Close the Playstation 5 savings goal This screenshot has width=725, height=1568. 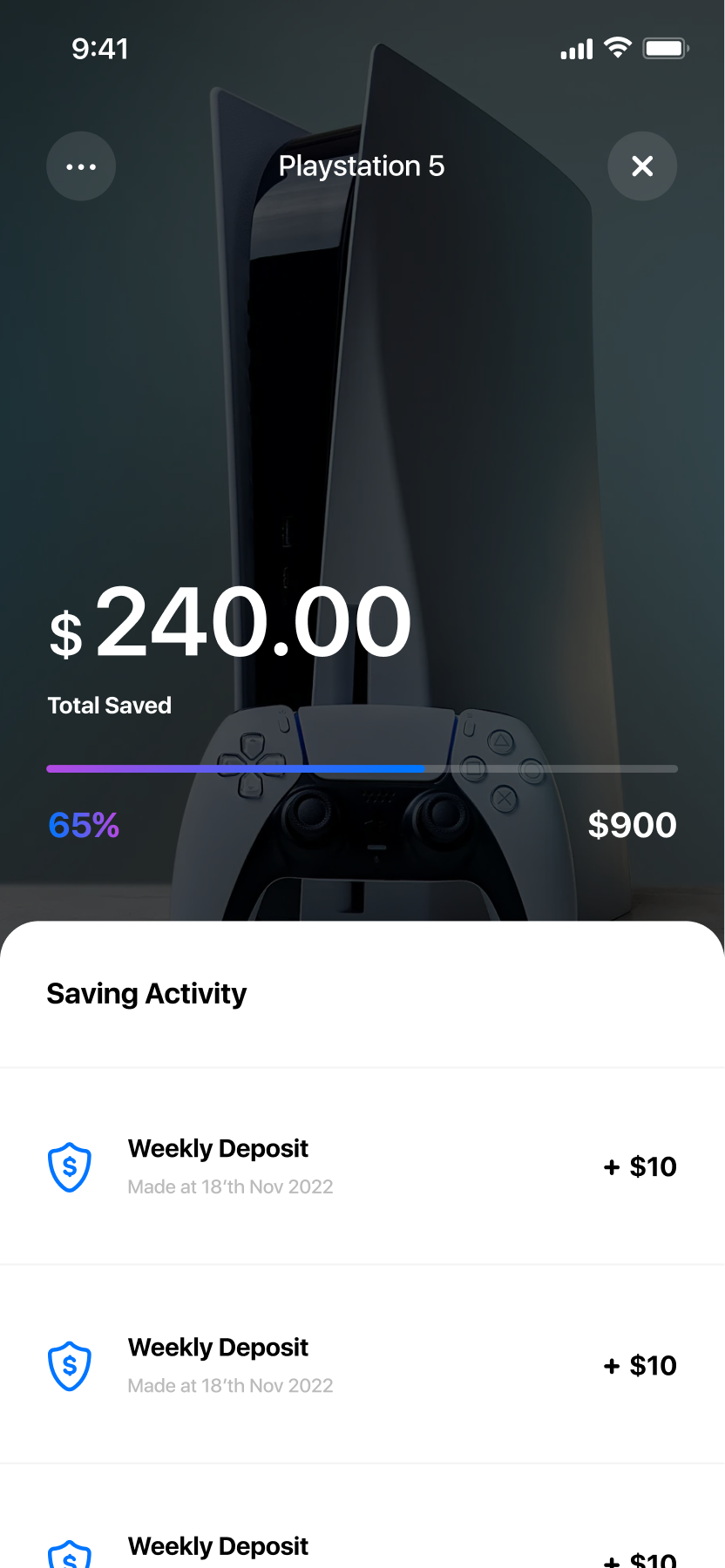coord(642,166)
